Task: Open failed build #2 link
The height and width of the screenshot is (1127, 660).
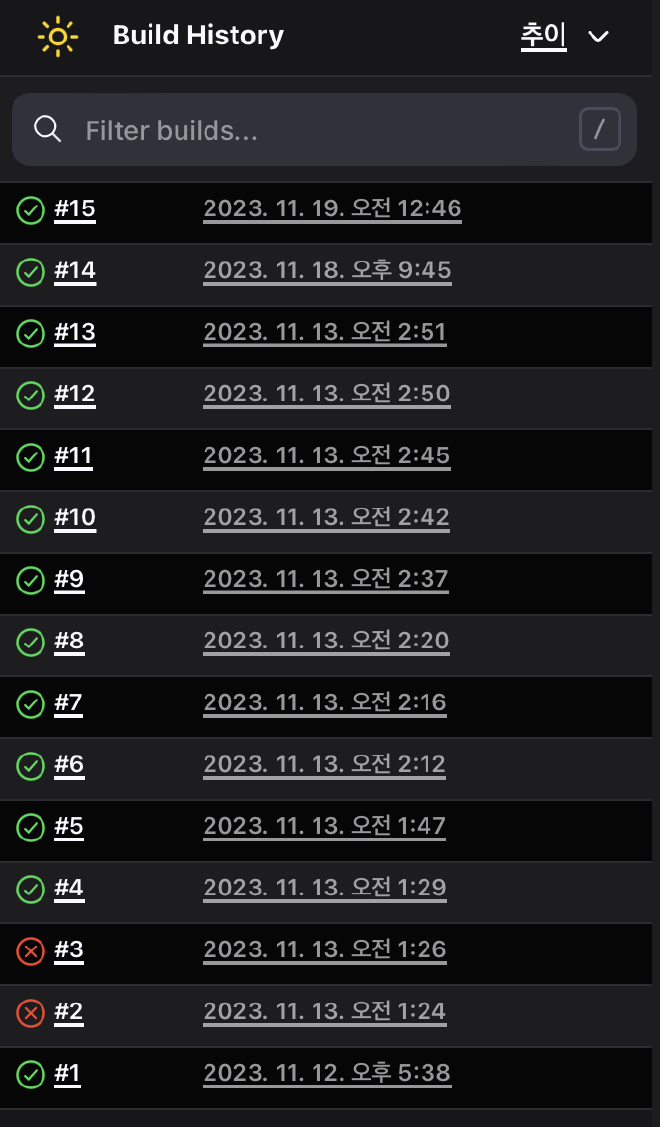Action: (68, 1012)
